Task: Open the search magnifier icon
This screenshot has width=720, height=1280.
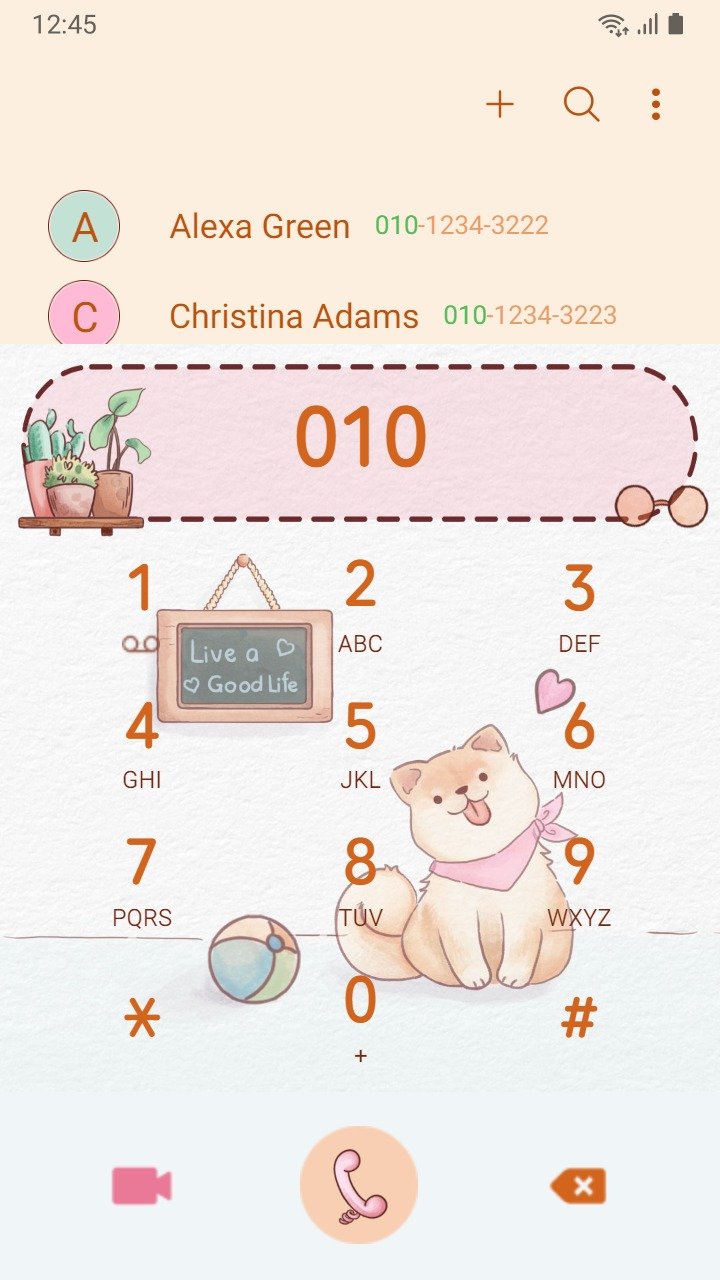Action: tap(581, 104)
